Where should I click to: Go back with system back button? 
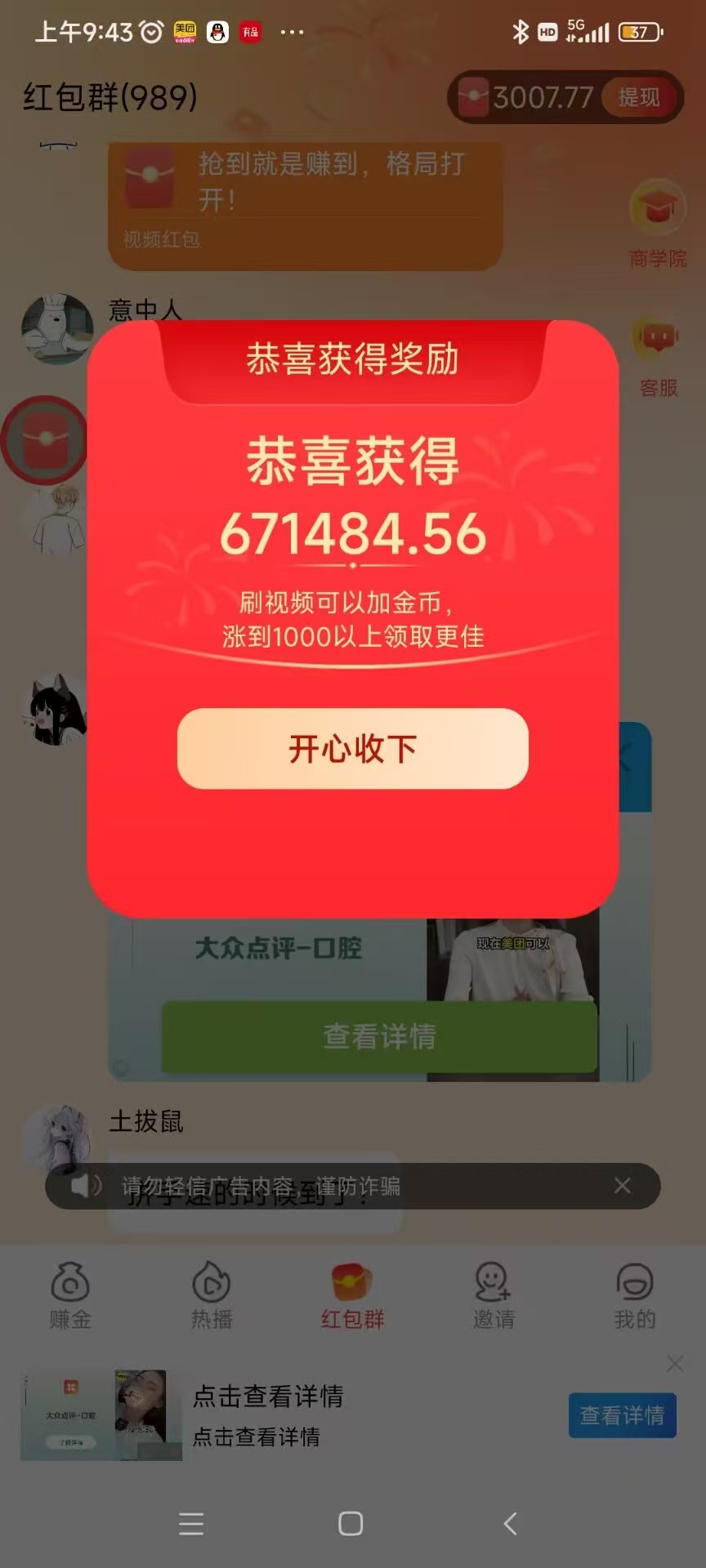coord(511,1523)
